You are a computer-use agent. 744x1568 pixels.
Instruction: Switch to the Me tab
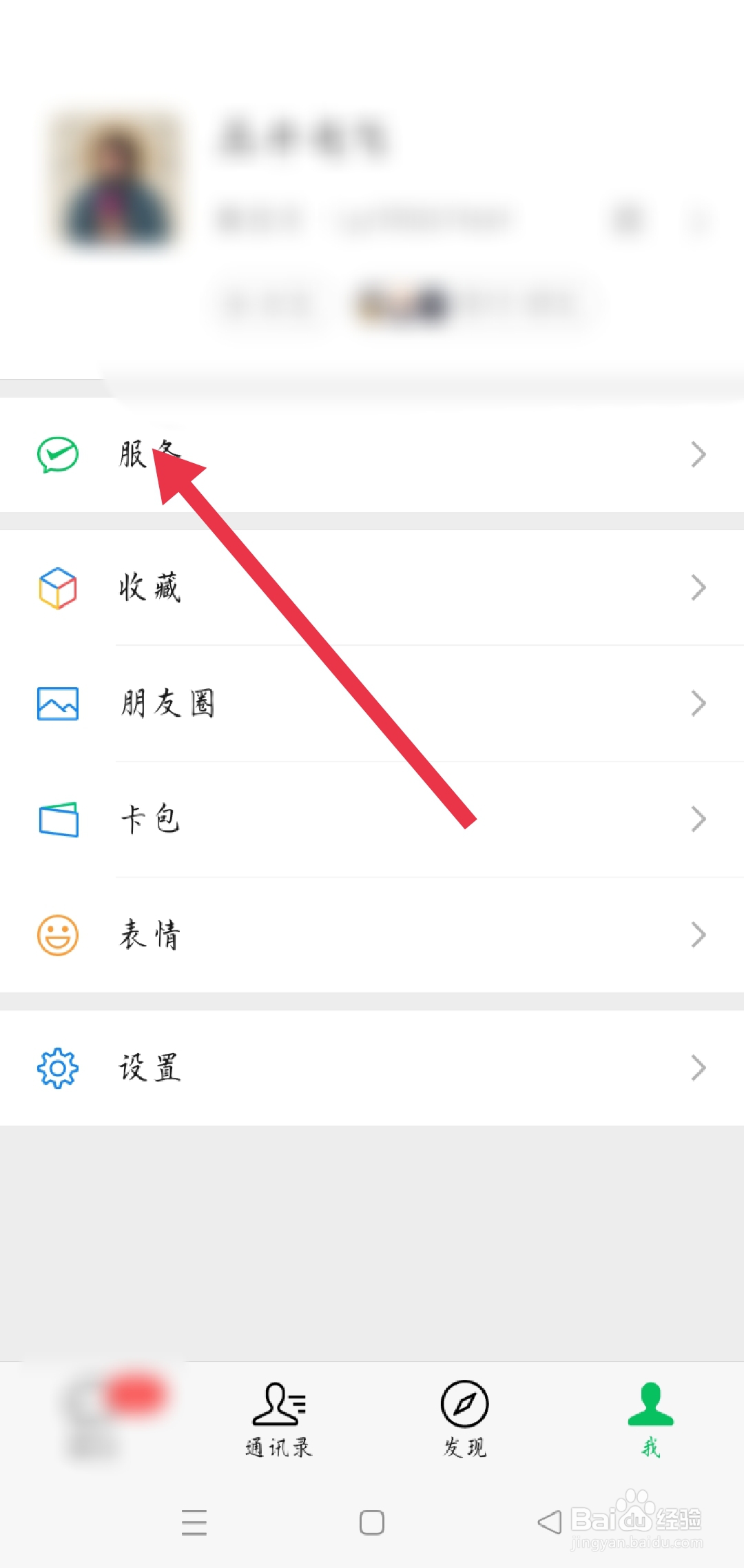tap(649, 1417)
